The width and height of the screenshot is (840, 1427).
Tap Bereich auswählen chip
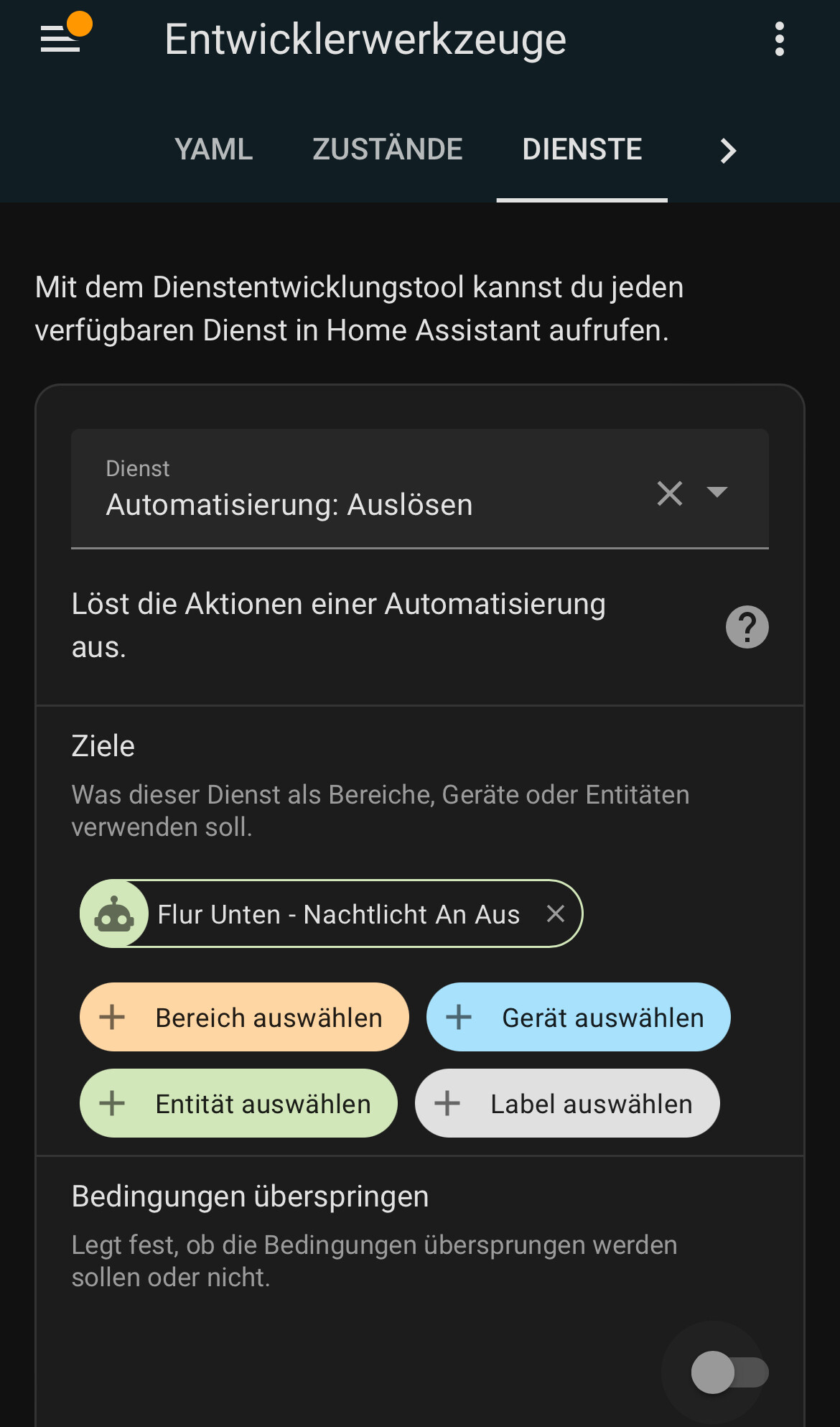[x=244, y=1018]
